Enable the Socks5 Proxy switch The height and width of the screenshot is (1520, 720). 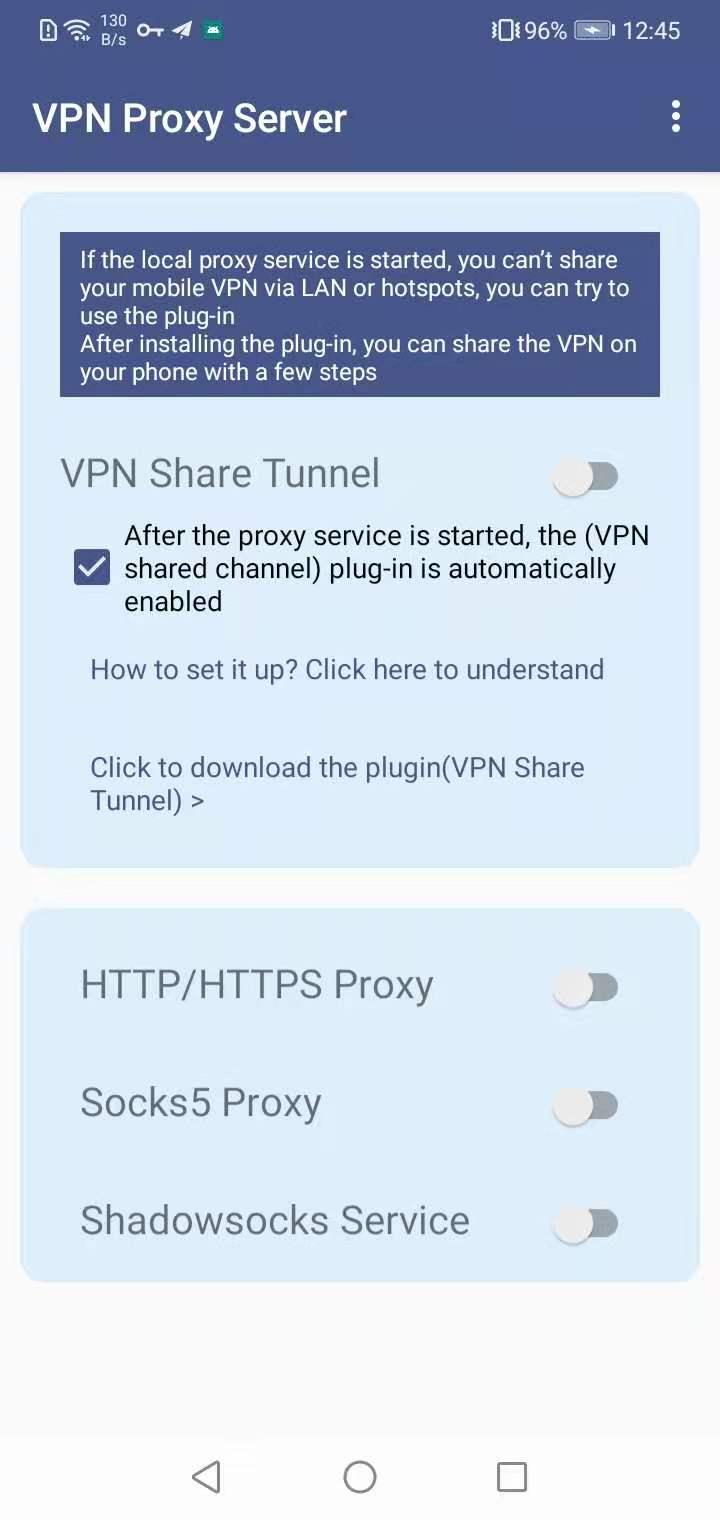point(587,1106)
